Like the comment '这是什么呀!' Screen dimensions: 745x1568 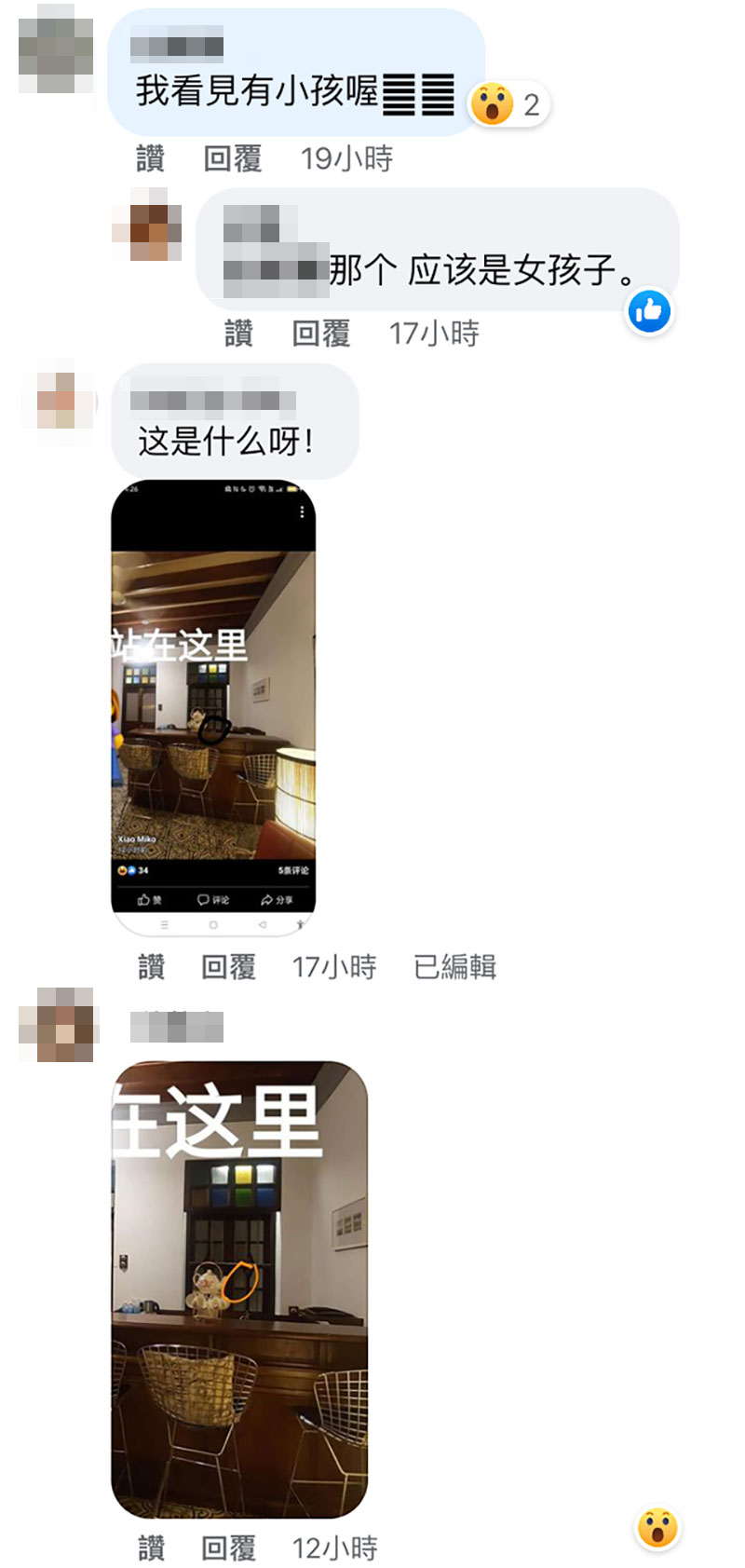[151, 967]
